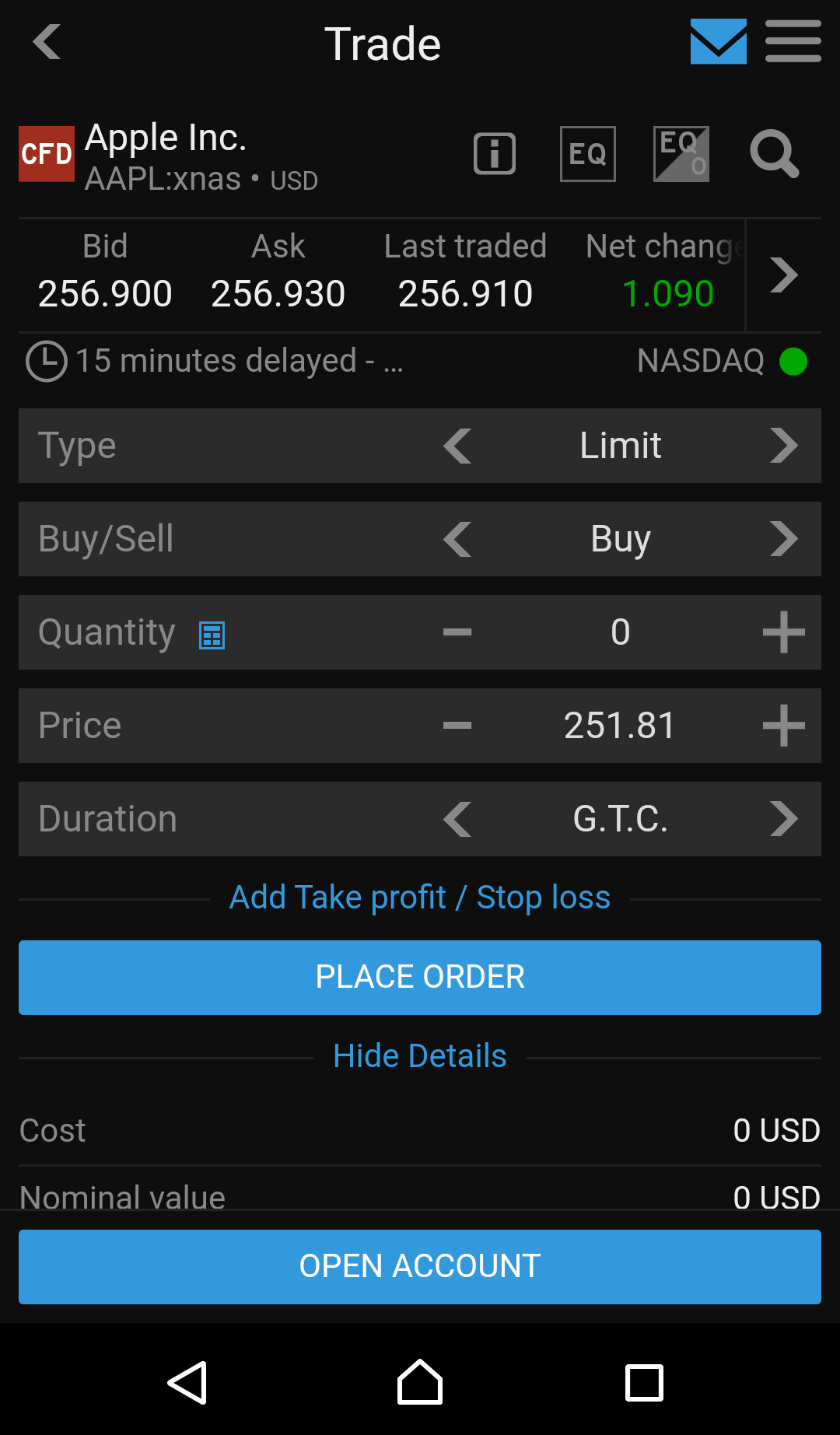Decrease the quantity with the minus button
The height and width of the screenshot is (1435, 840).
point(457,632)
